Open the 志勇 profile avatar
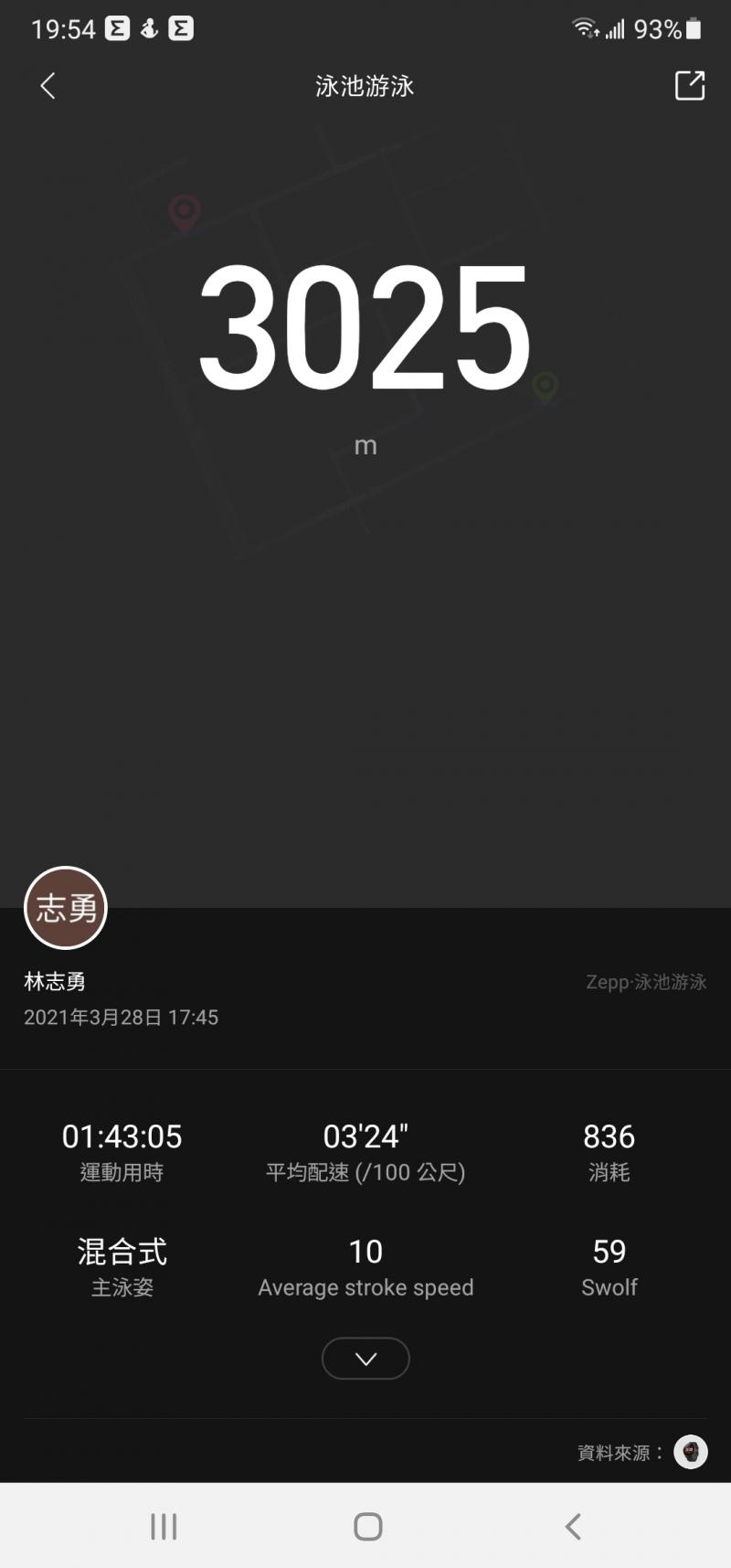 point(66,908)
